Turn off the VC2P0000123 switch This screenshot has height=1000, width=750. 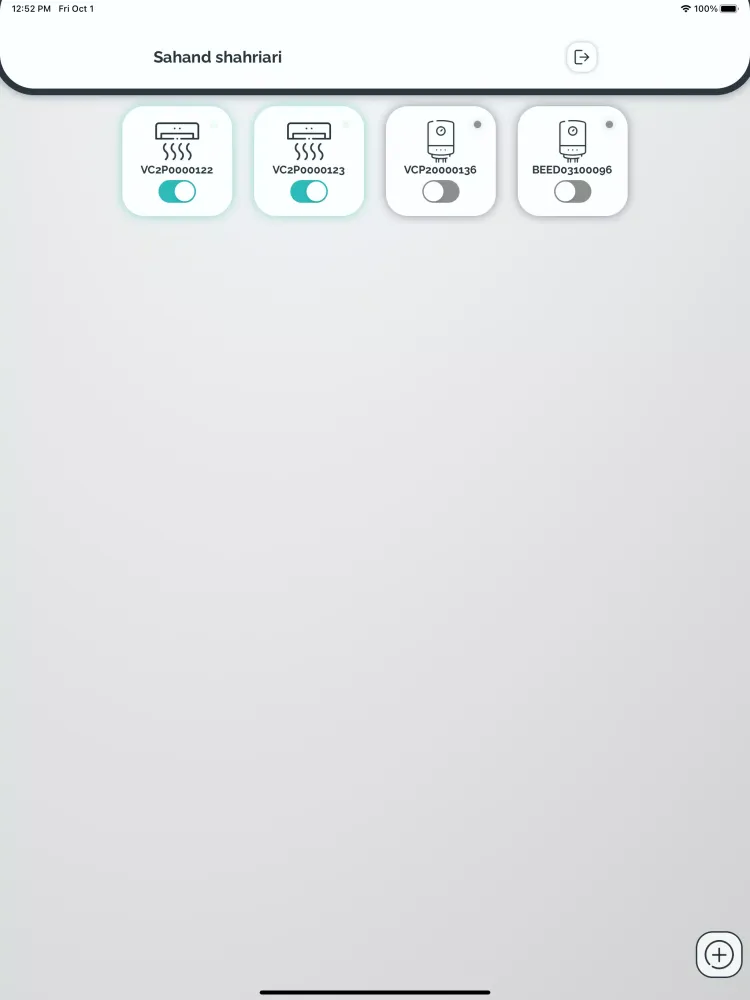pyautogui.click(x=309, y=192)
